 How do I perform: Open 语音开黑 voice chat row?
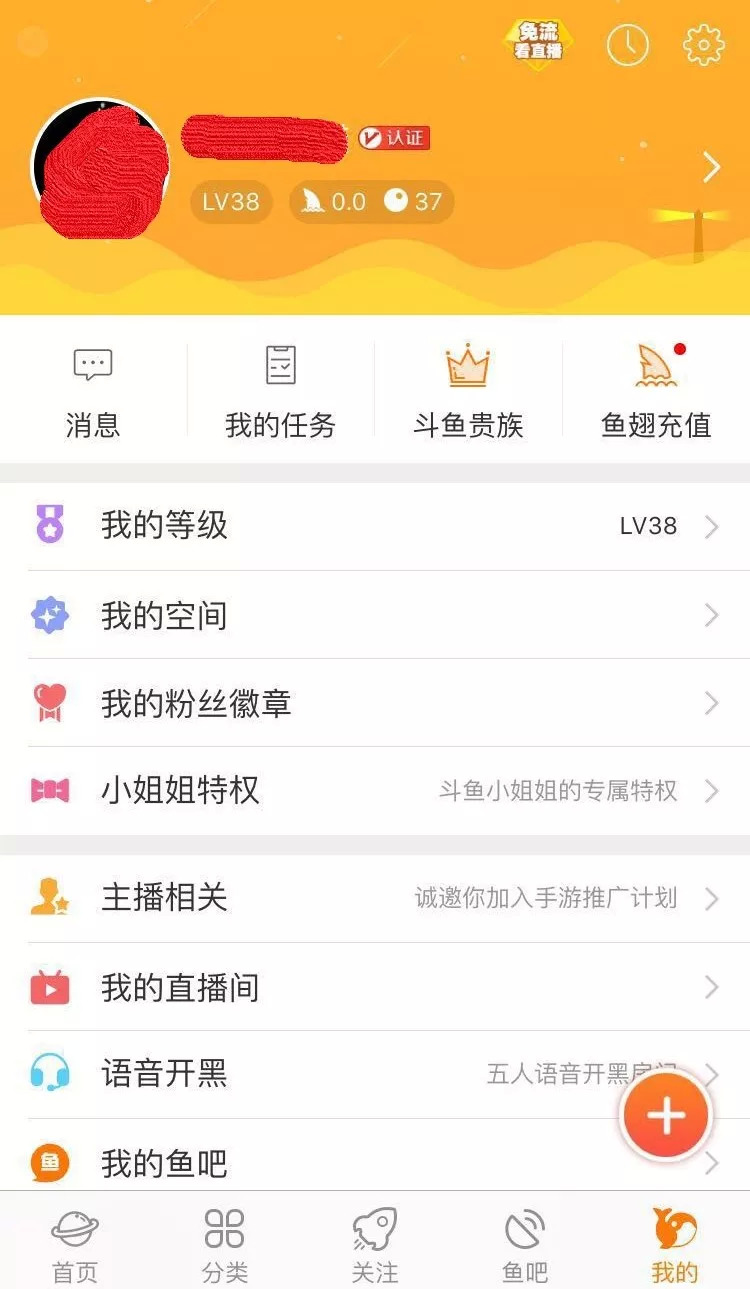[375, 1075]
